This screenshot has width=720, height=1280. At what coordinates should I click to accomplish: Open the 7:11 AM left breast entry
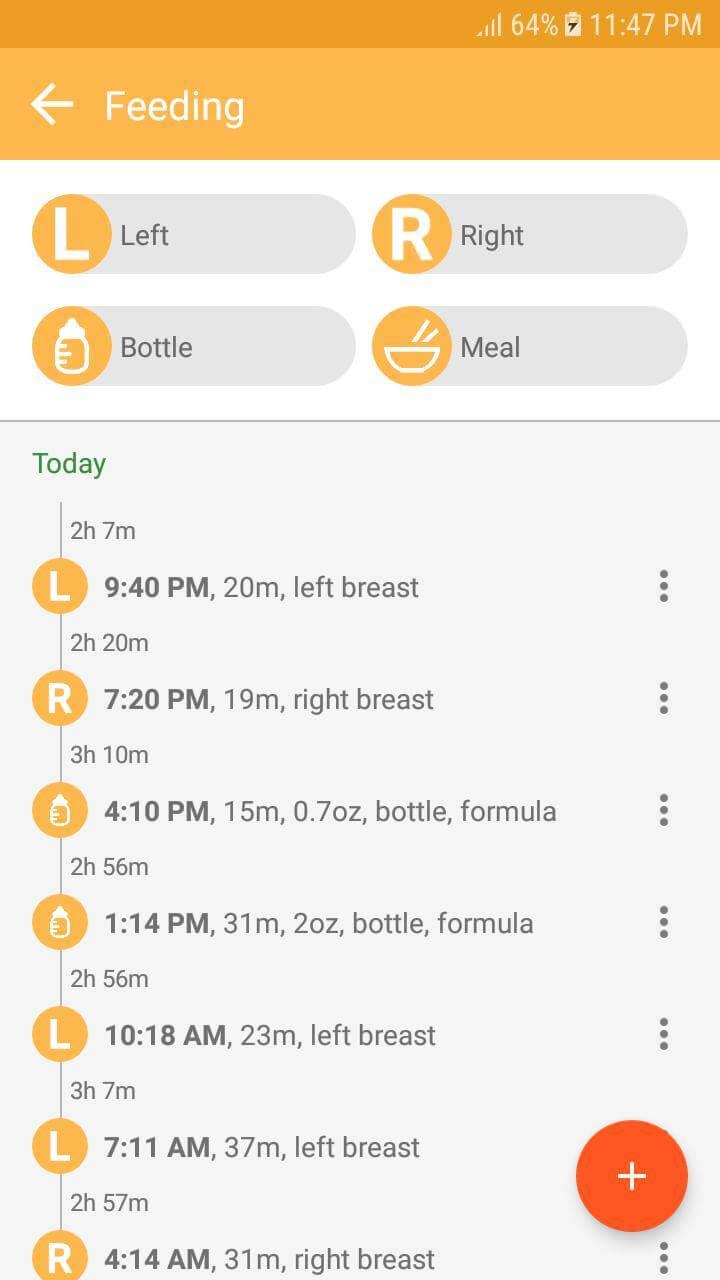pos(260,1146)
